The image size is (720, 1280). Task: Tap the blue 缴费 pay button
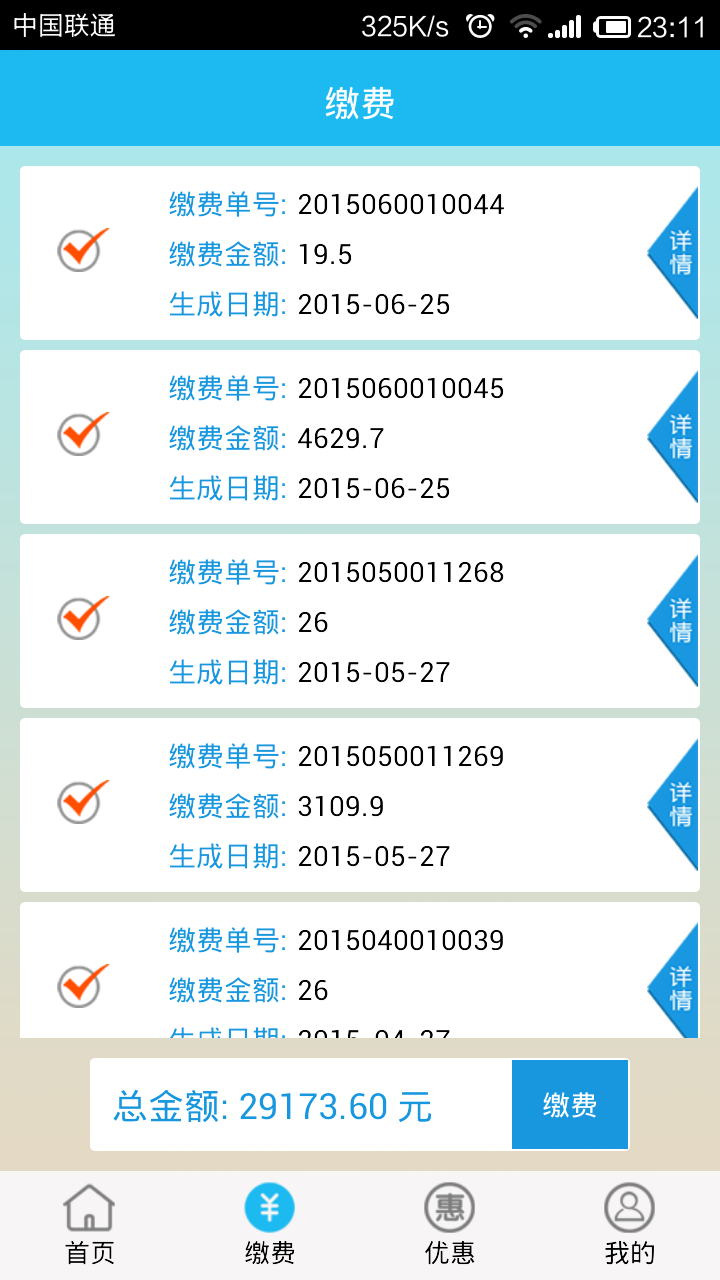coord(570,1105)
